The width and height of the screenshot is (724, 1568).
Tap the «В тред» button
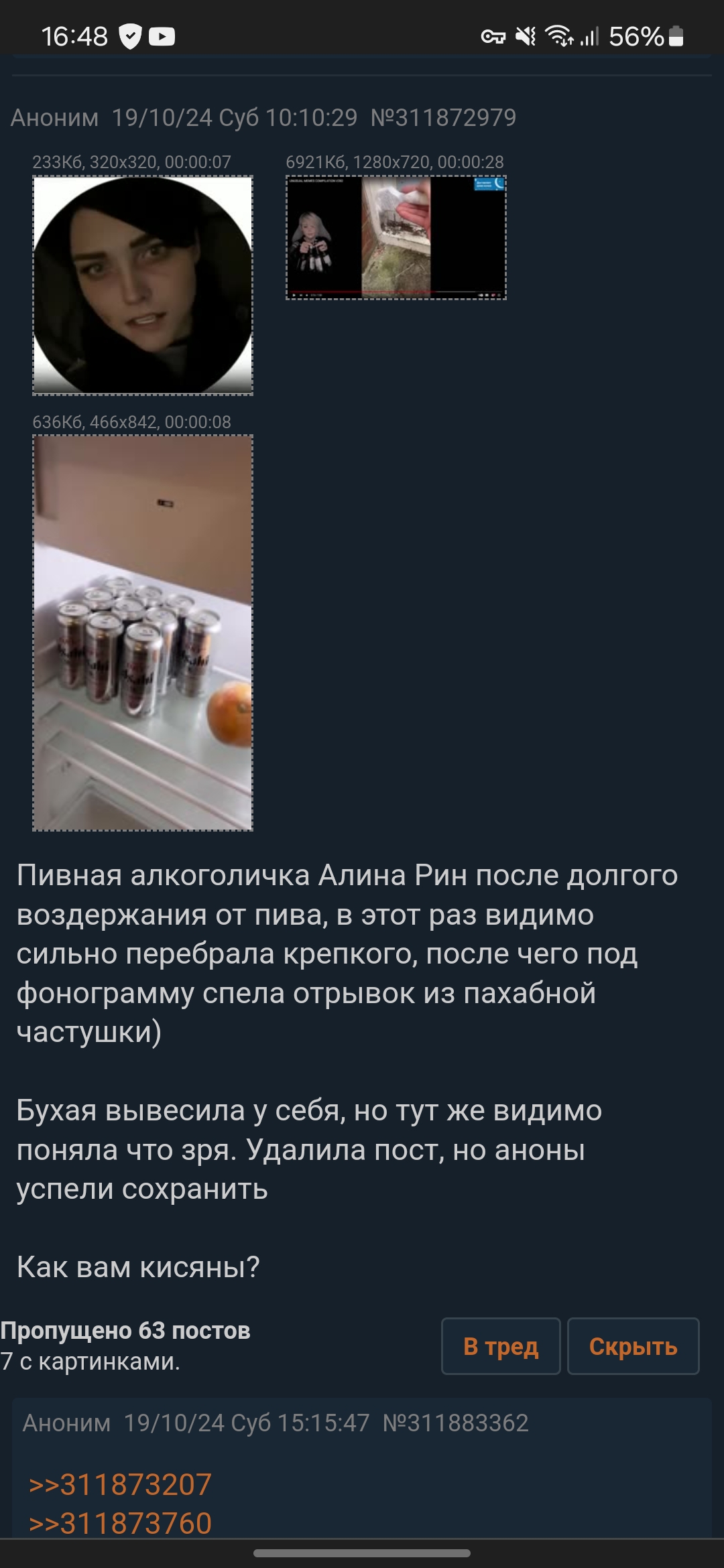501,1346
